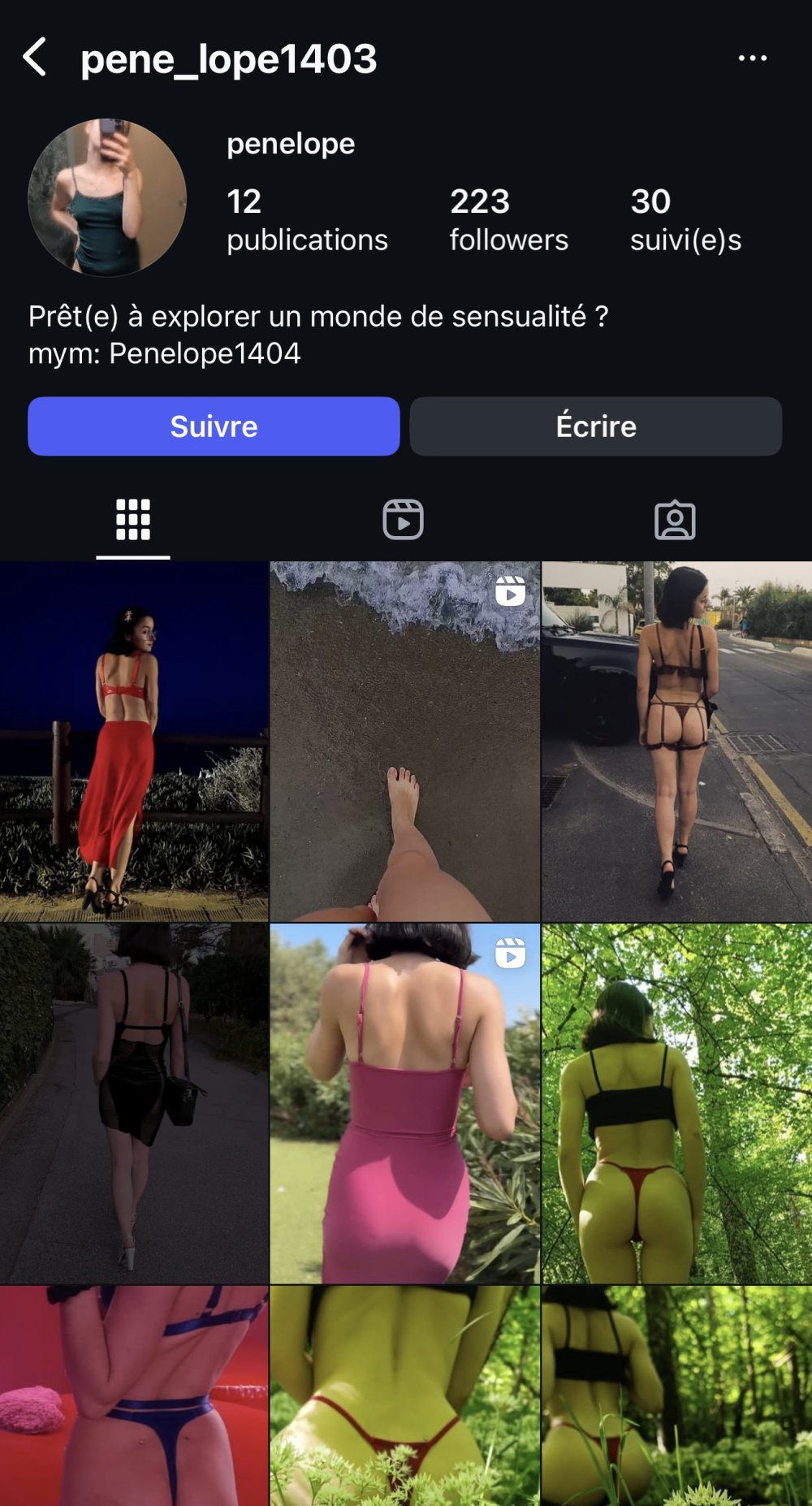Switch to the posts grid tab
This screenshot has height=1506, width=812.
[x=133, y=520]
